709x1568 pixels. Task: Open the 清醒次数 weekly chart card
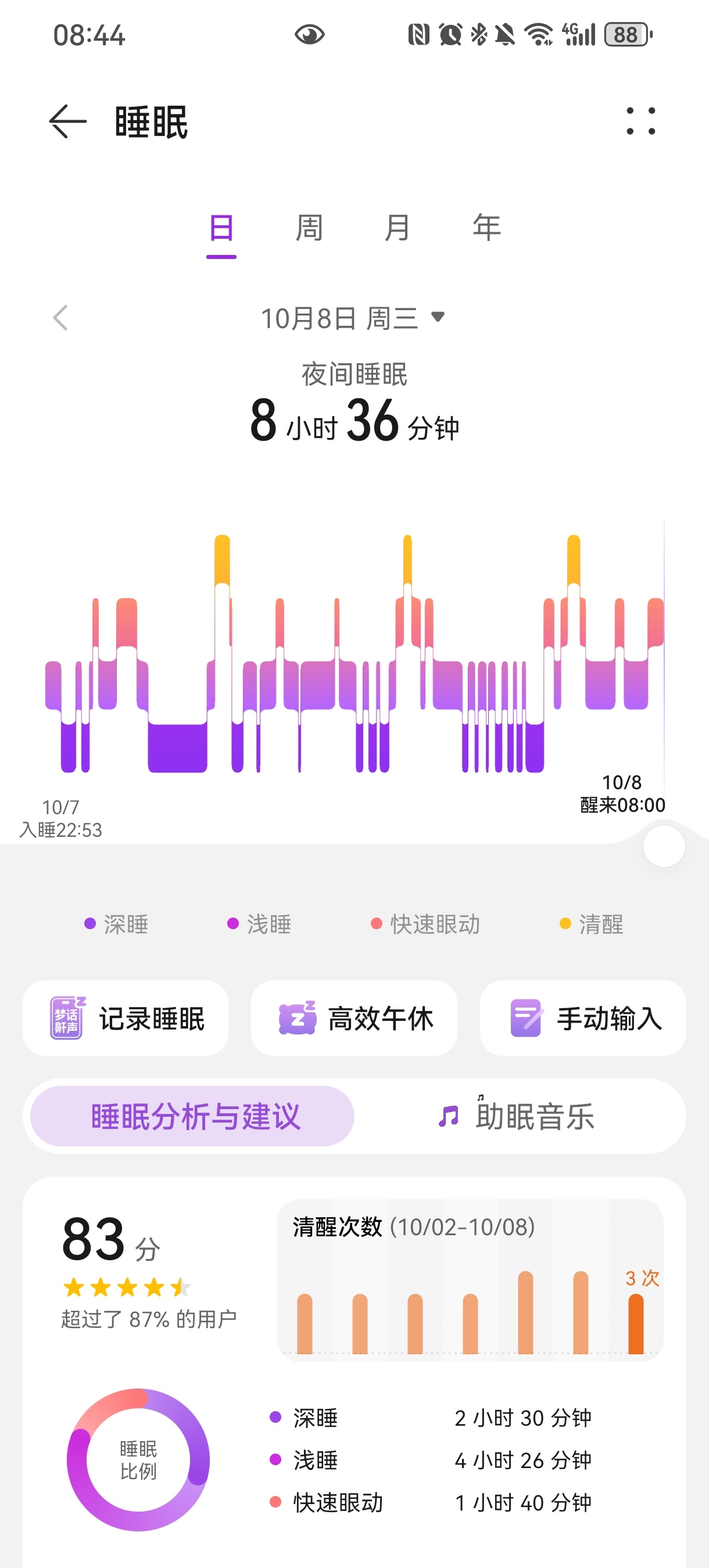coord(470,1280)
